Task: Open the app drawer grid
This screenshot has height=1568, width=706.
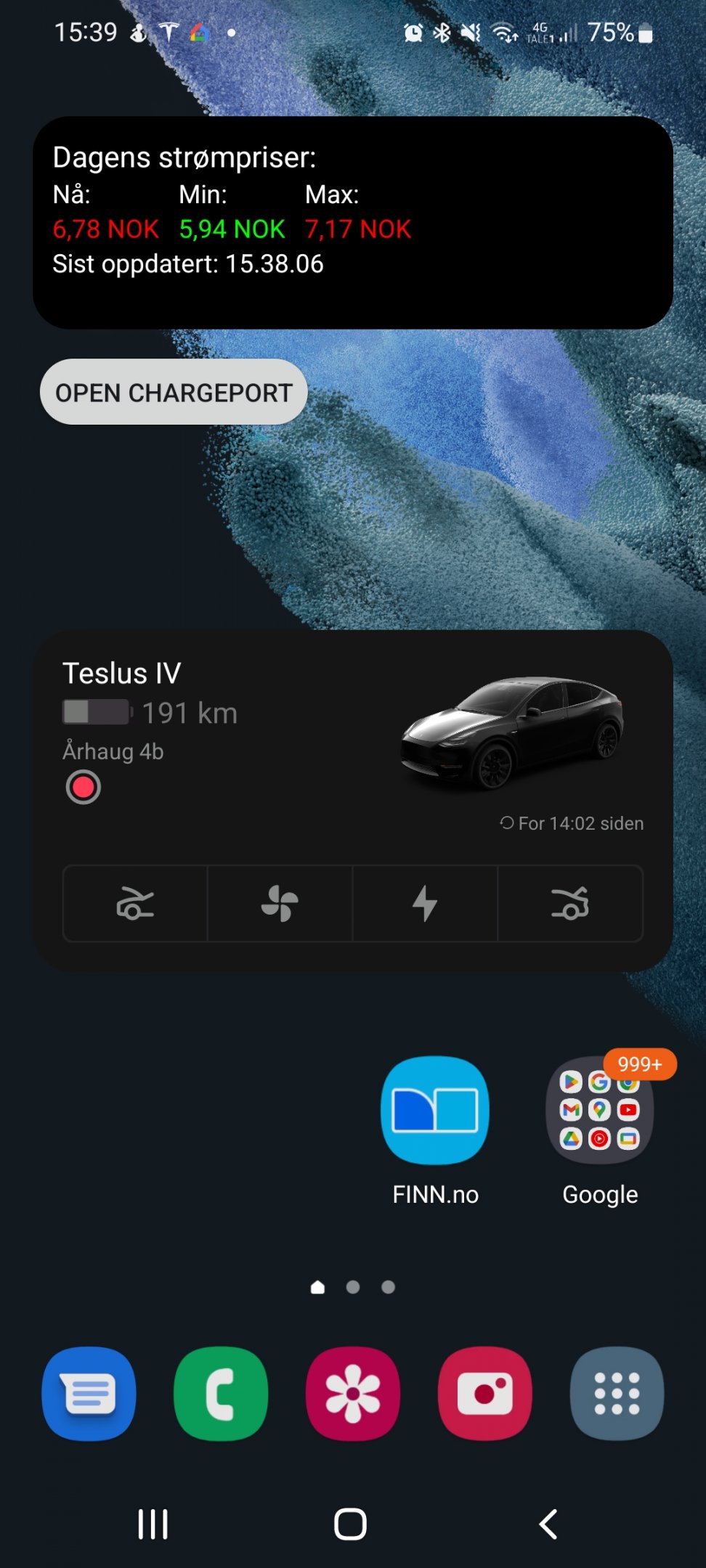Action: 617,1393
